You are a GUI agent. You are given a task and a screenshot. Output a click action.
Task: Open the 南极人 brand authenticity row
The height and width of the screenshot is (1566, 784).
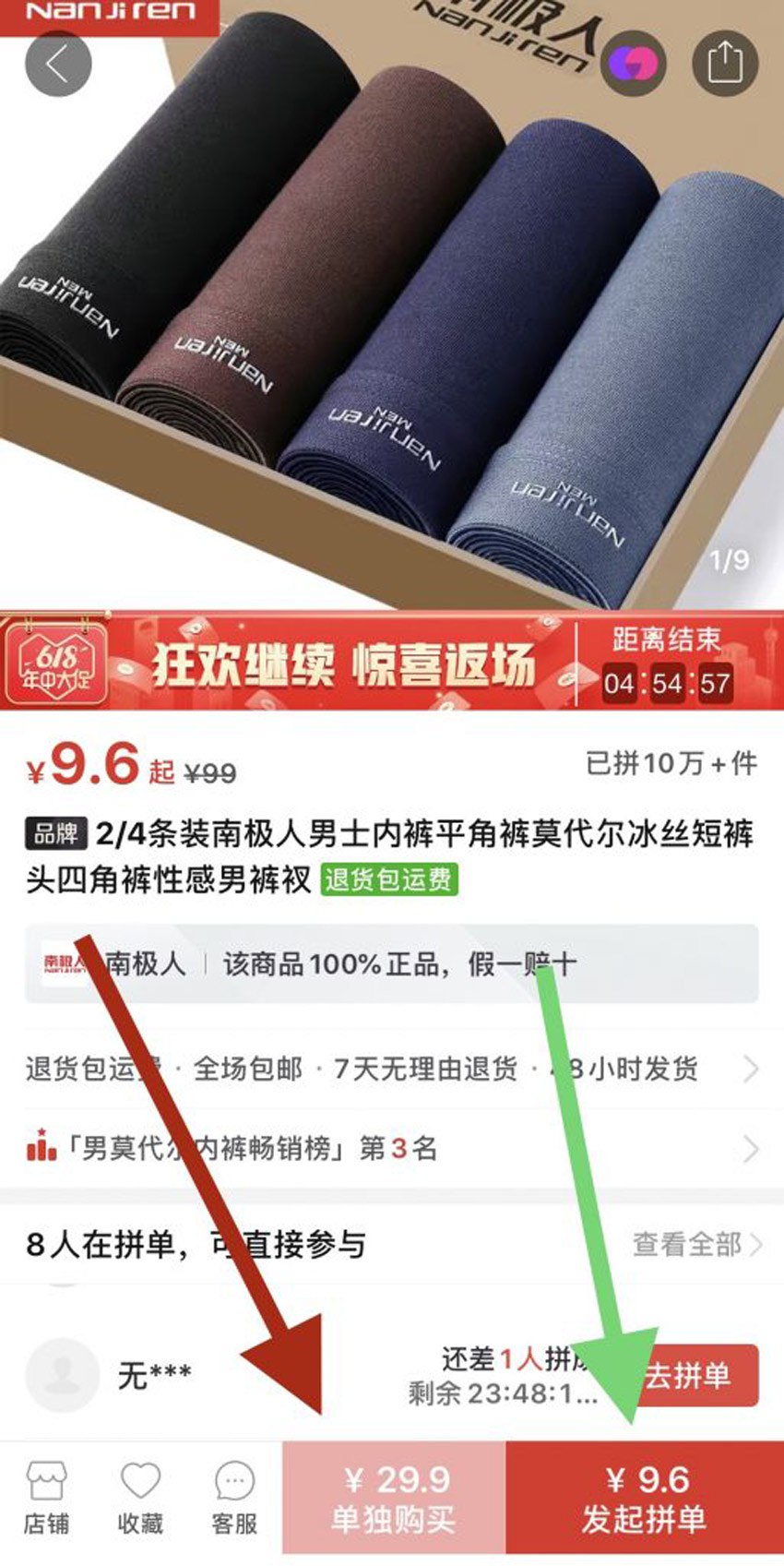pos(392,964)
